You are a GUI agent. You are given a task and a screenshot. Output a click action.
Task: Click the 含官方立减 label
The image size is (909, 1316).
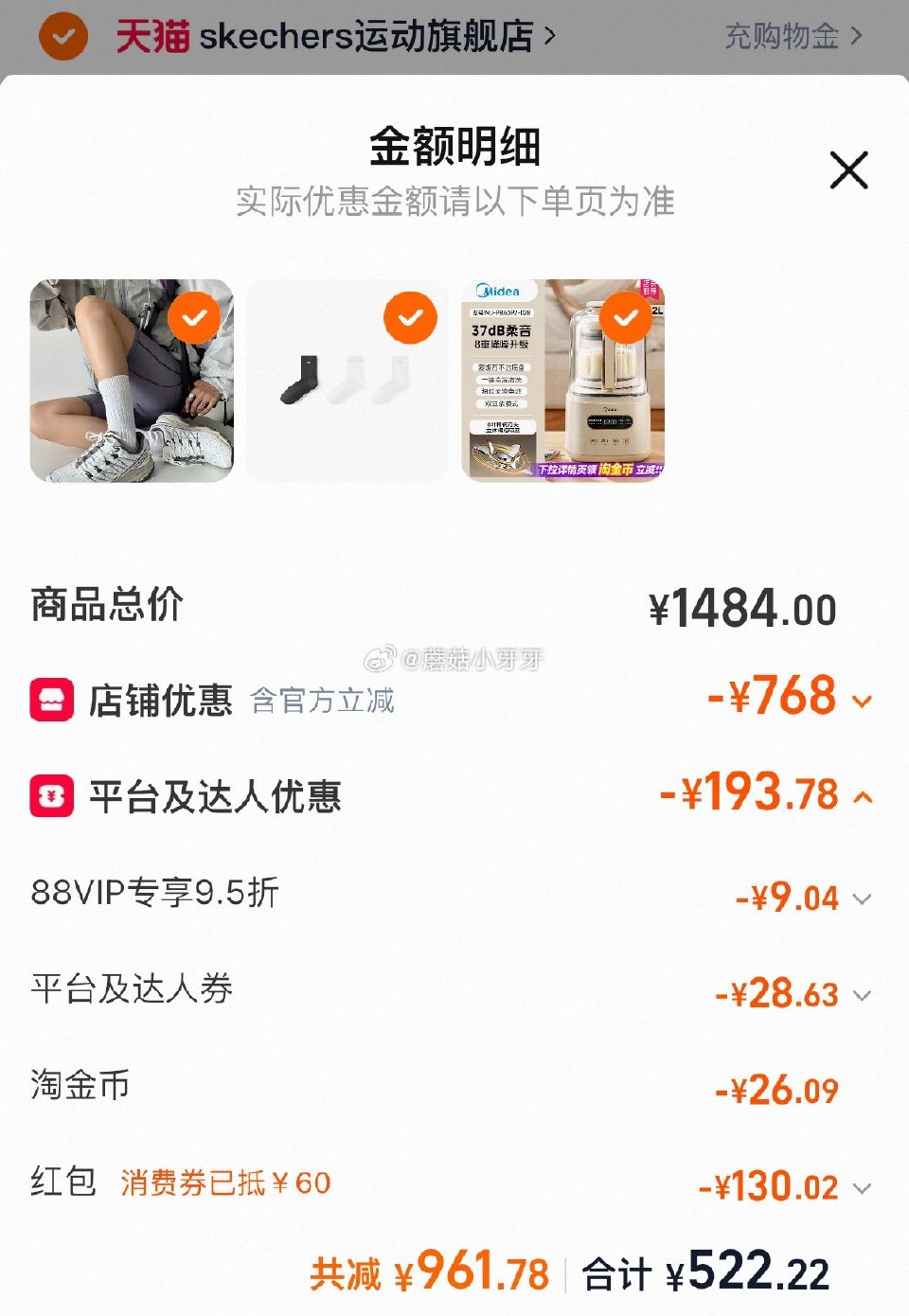pos(322,702)
